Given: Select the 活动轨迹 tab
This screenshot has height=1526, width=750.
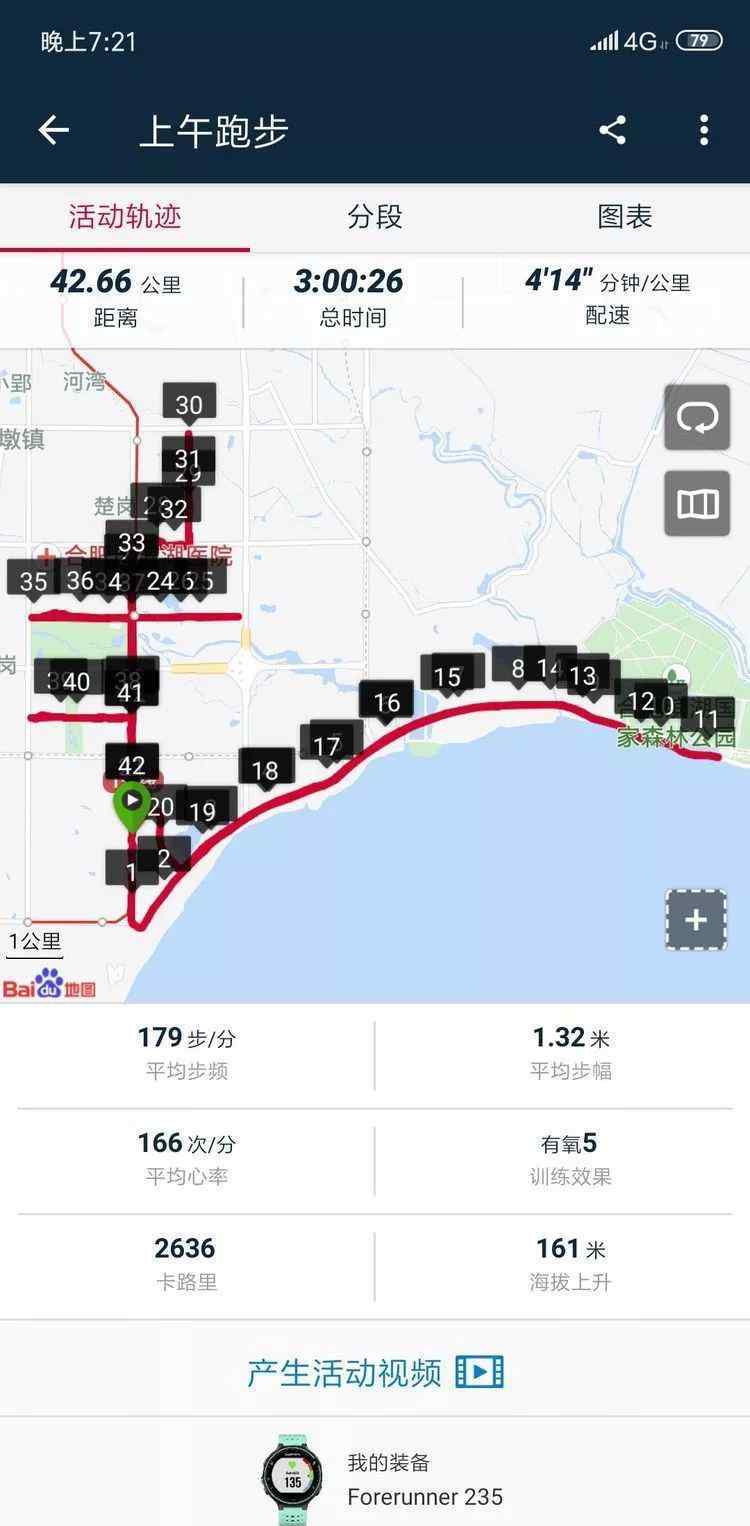Looking at the screenshot, I should [125, 217].
